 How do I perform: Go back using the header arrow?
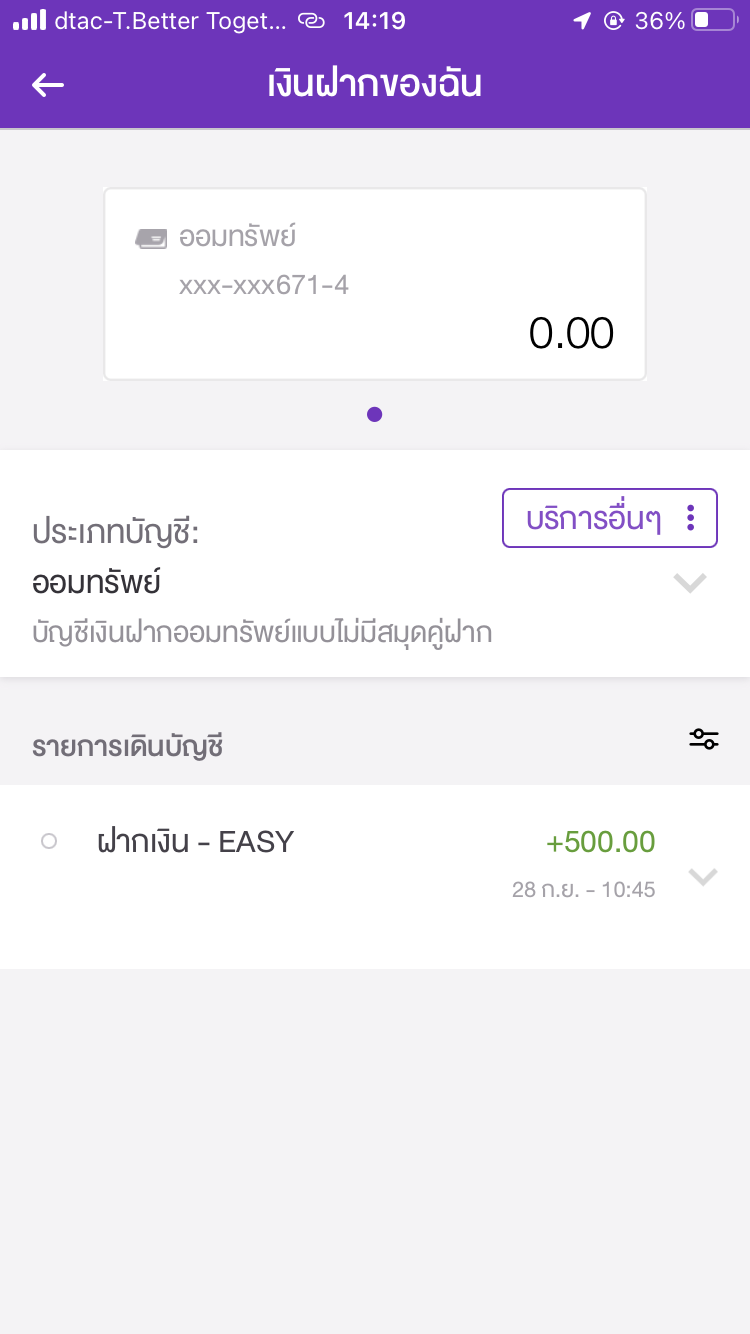[48, 85]
